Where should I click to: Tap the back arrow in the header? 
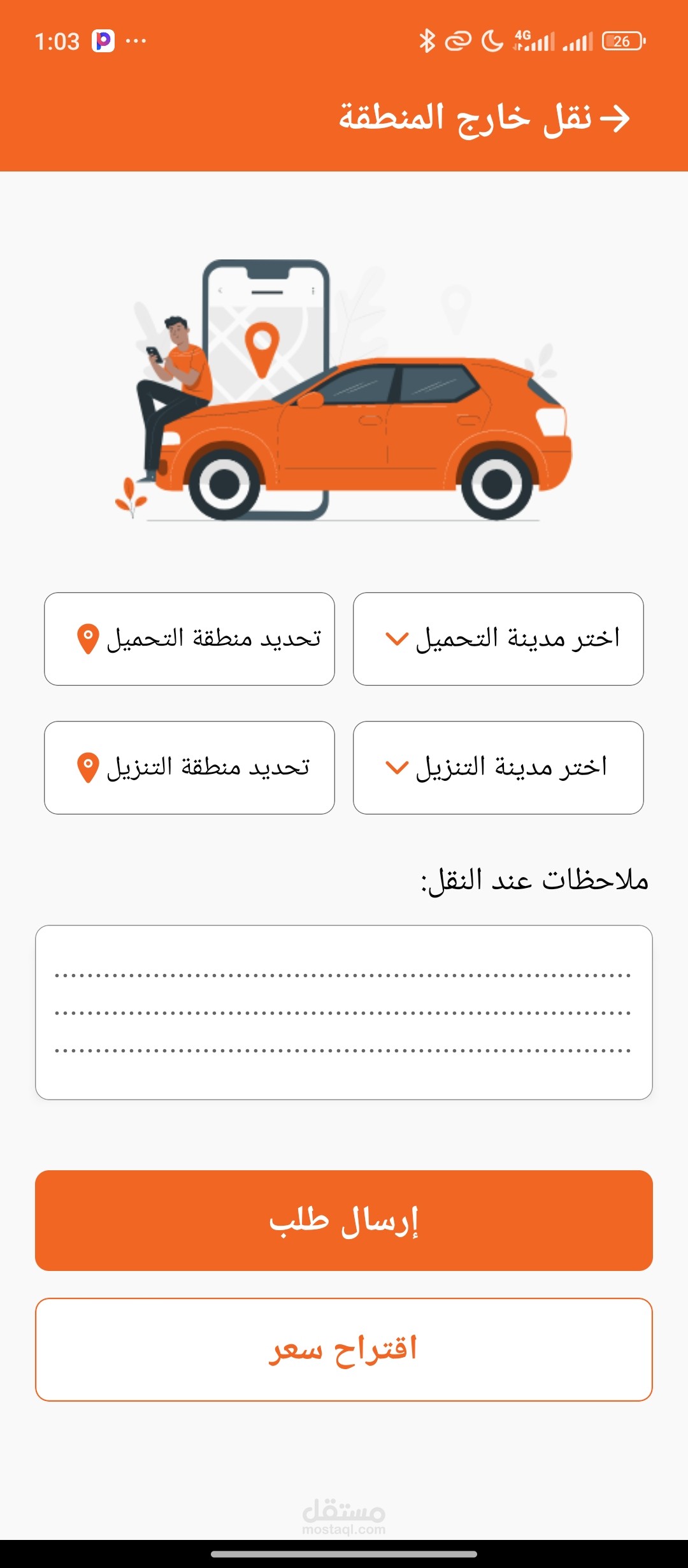(x=615, y=119)
